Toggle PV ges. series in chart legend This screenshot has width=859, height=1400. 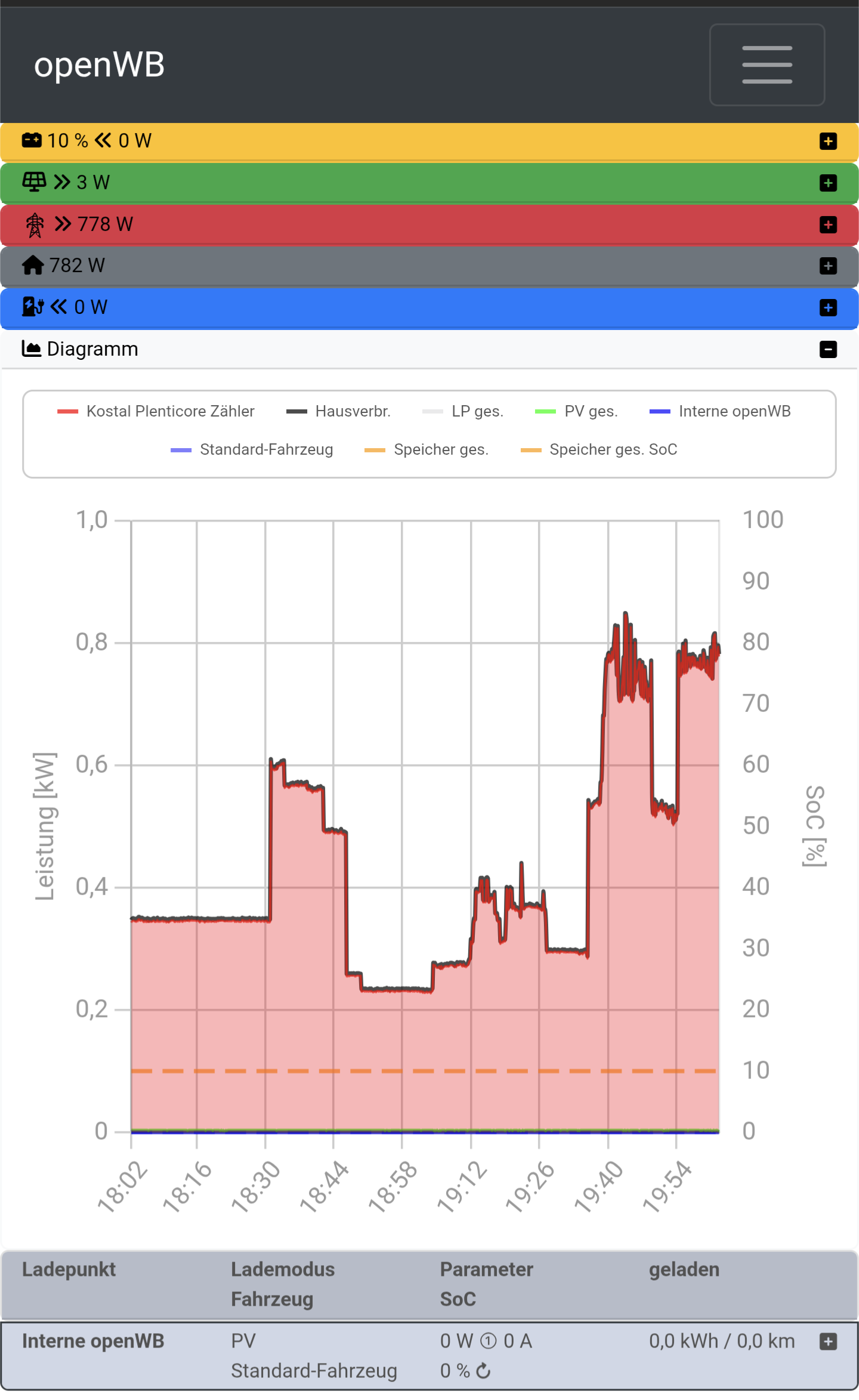[x=576, y=411]
